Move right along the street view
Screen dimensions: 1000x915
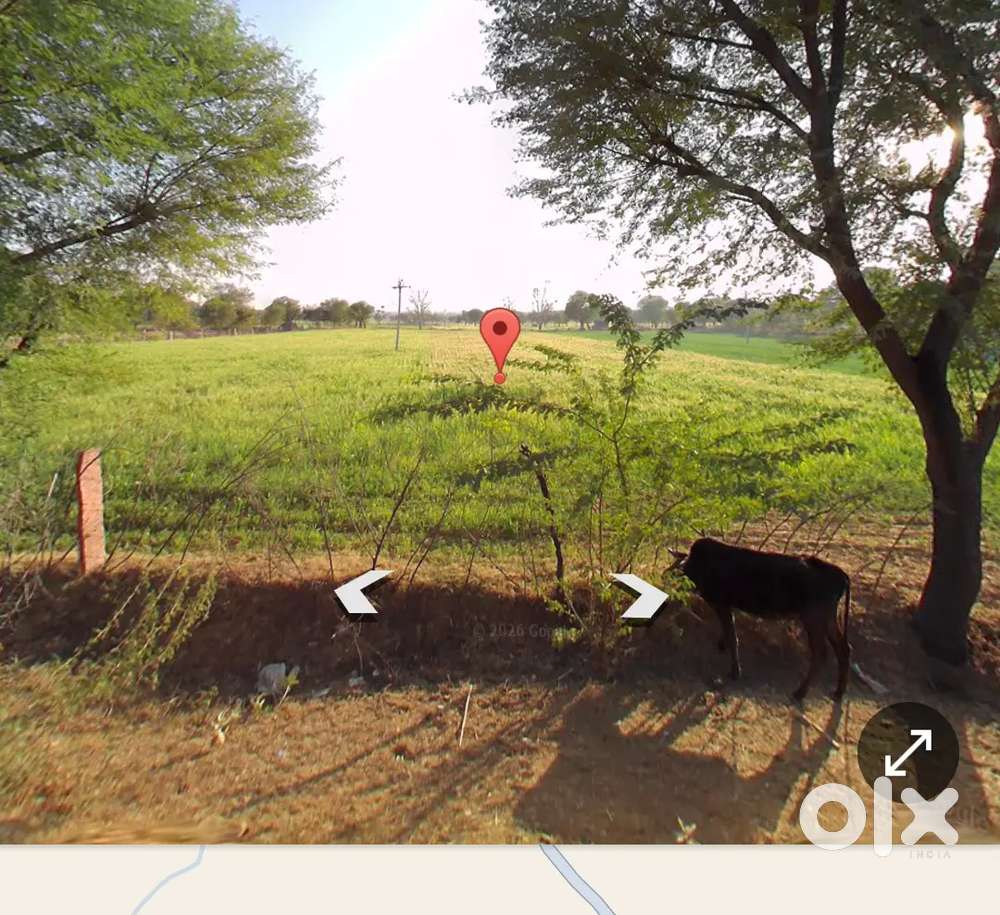coord(642,597)
